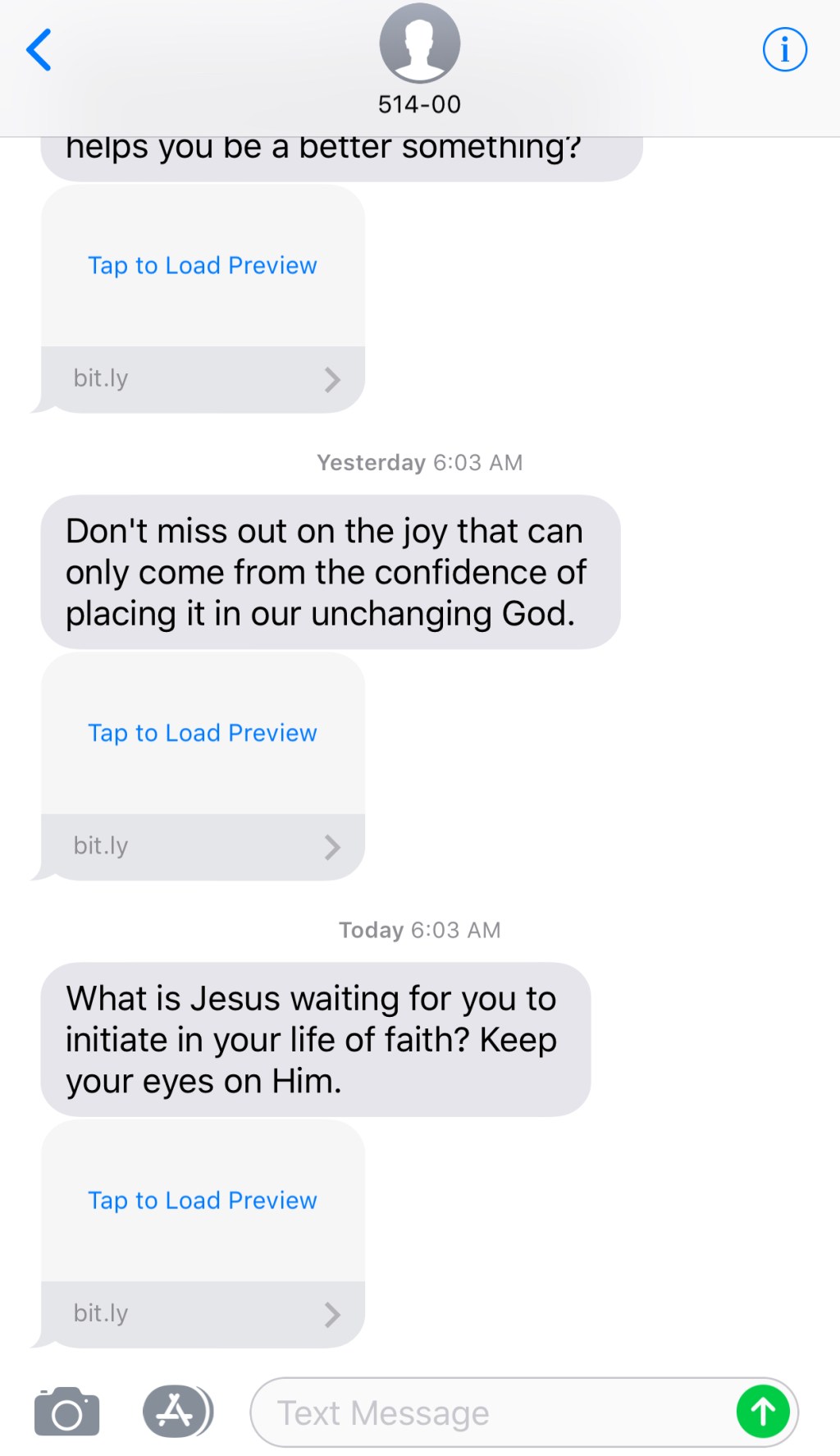Open contact avatar for 514-00
Image resolution: width=840 pixels, height=1456 pixels.
pos(419,43)
